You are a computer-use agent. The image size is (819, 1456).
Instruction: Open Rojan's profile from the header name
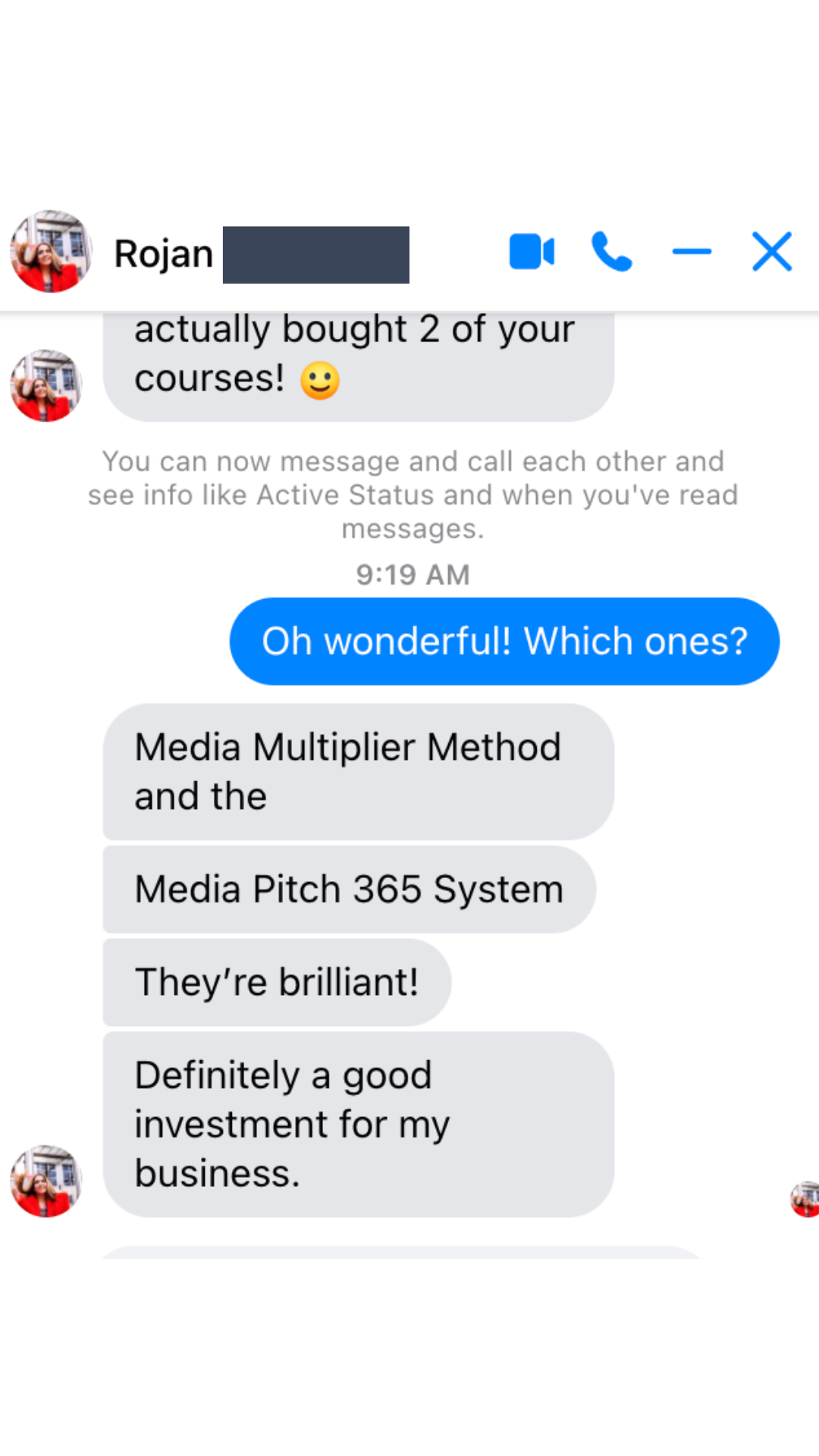[164, 253]
